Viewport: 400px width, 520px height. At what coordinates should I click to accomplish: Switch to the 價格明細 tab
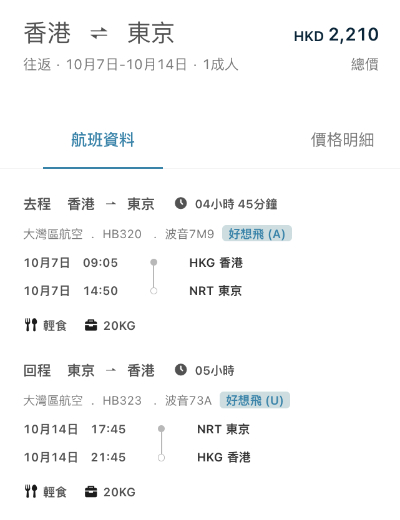point(342,140)
